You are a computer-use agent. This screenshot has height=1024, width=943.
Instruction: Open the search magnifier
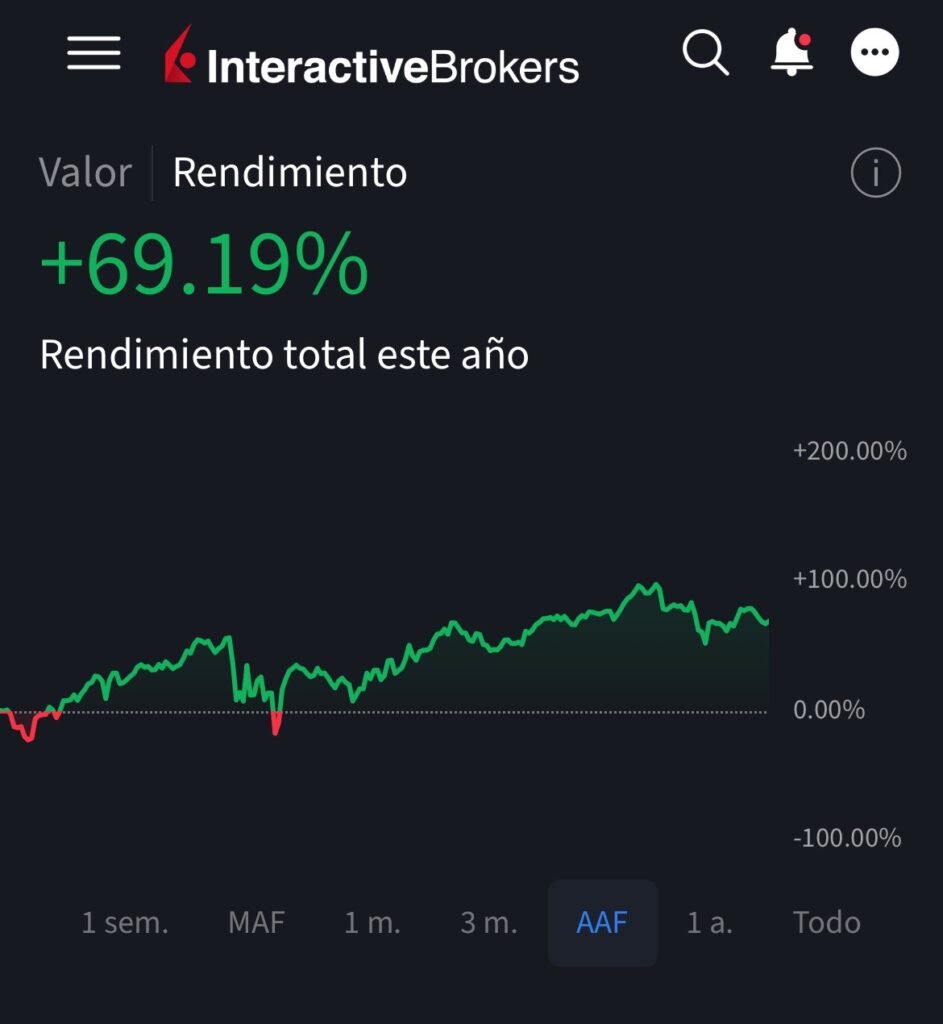click(705, 52)
